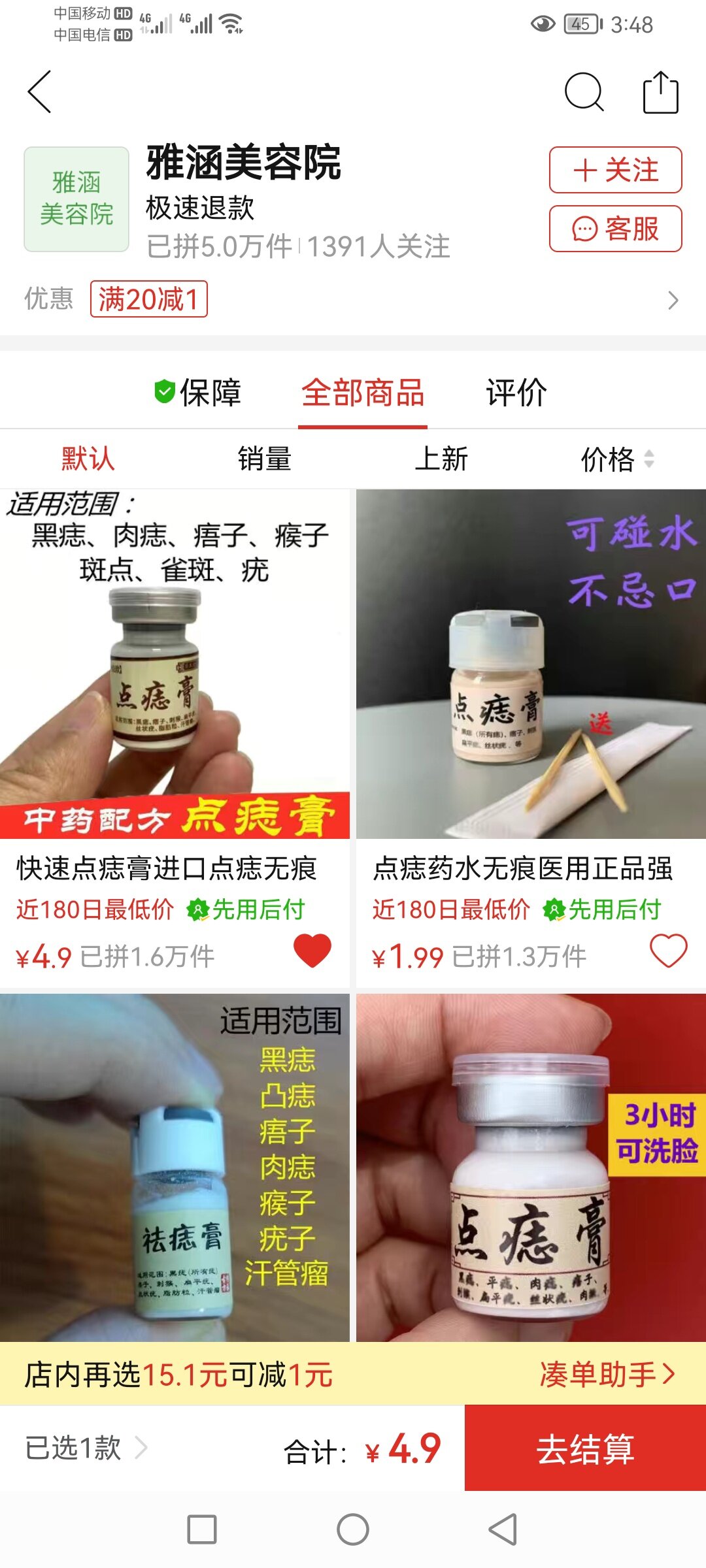Image resolution: width=706 pixels, height=1568 pixels.
Task: Contact customer service via 客服
Action: pos(615,229)
